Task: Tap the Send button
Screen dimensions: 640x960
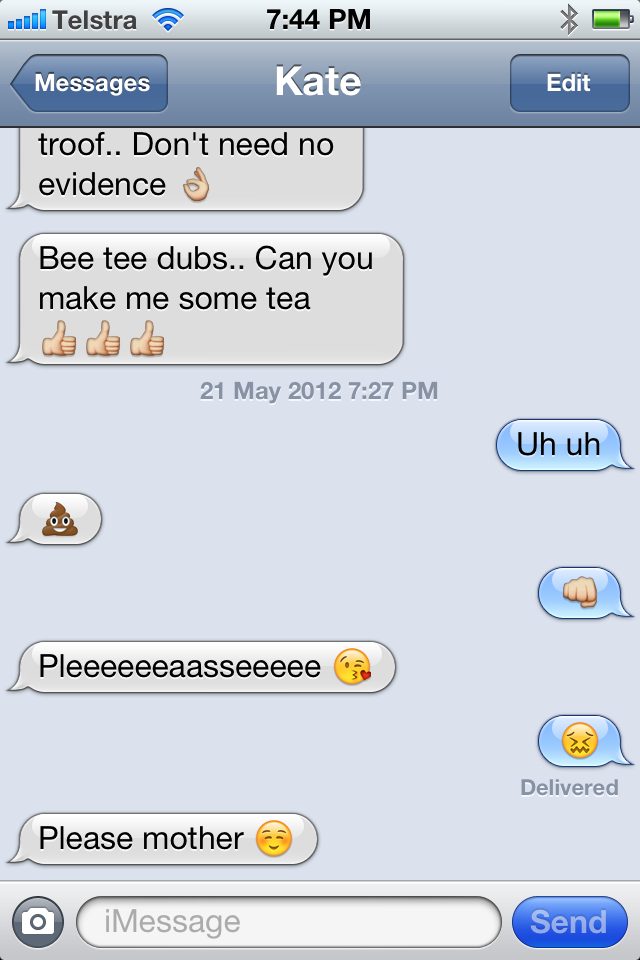Action: click(569, 921)
